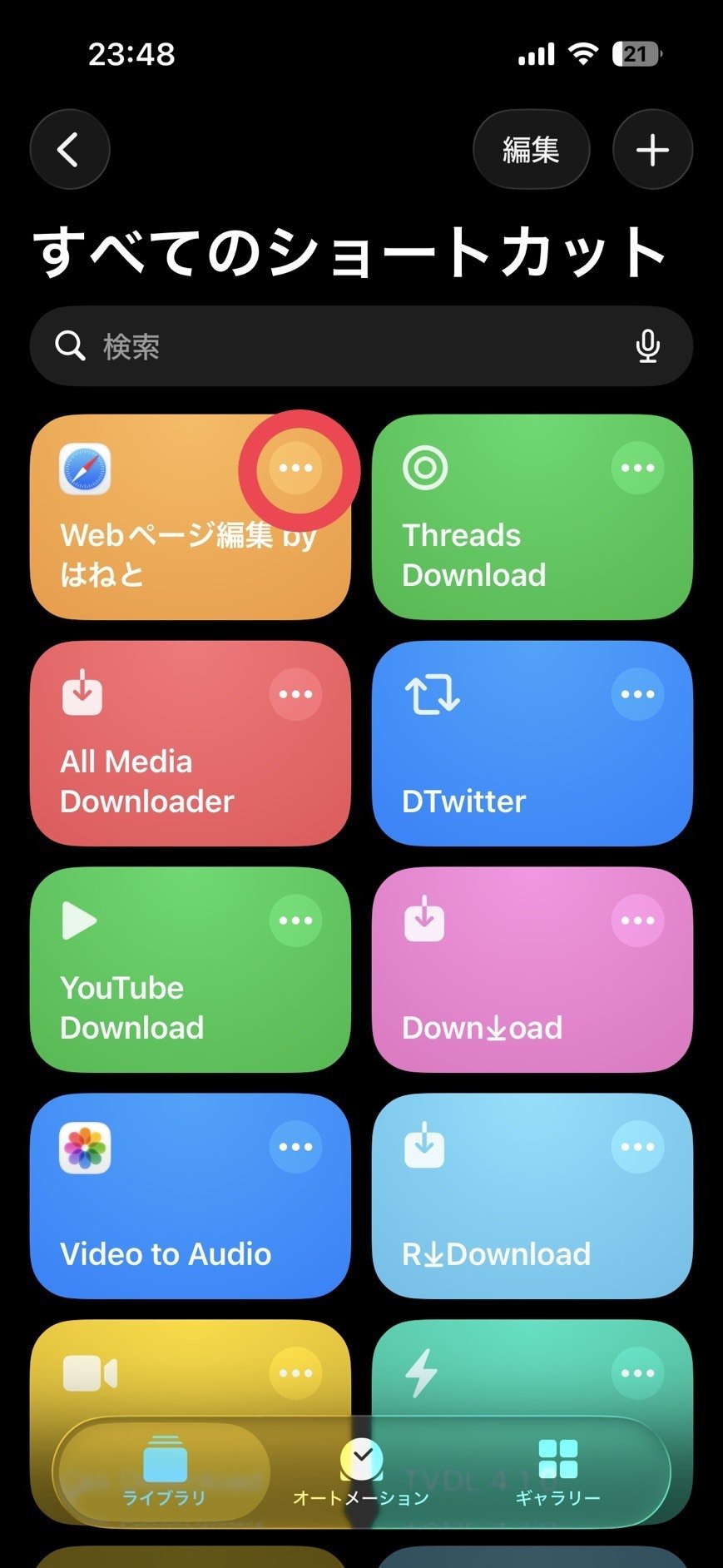
Task: Tap the 編集 button
Action: 531,149
